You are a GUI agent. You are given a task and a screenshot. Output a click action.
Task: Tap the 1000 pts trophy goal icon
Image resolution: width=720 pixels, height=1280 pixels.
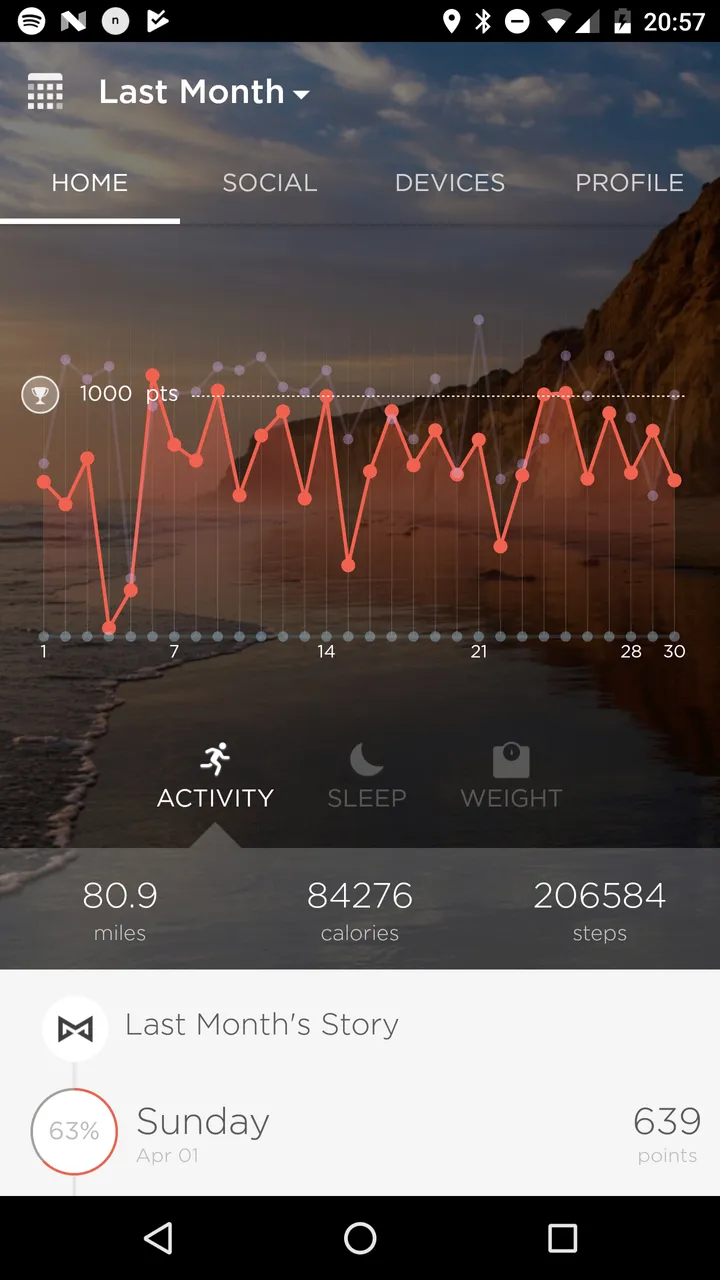click(x=40, y=394)
